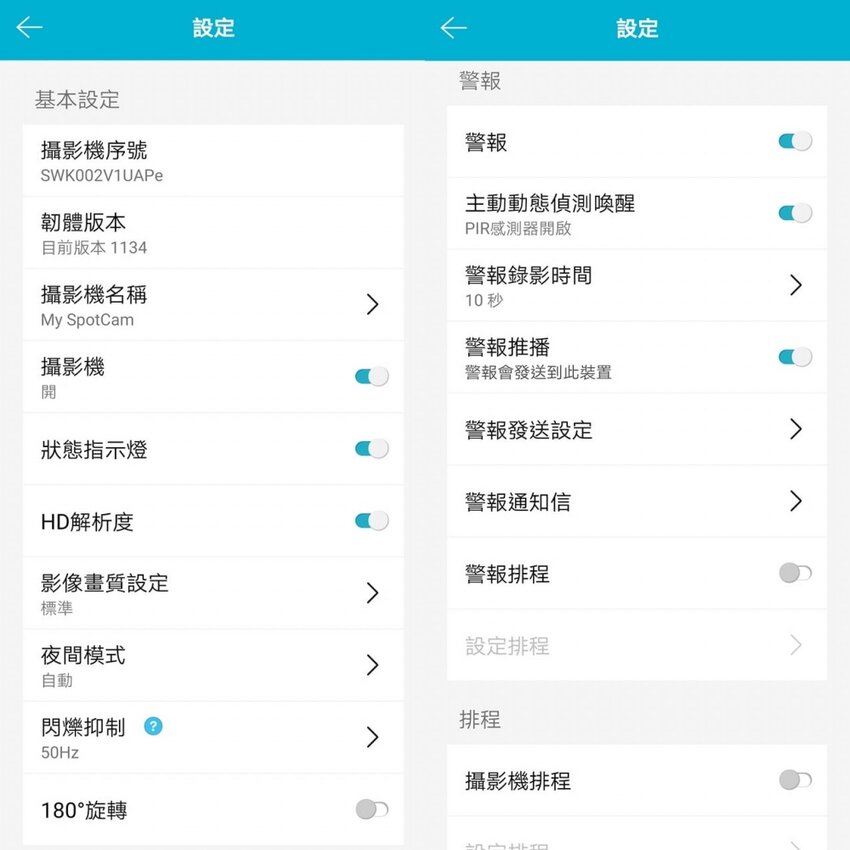Turn off the 攝影機 switch
The height and width of the screenshot is (850, 850).
click(x=371, y=377)
